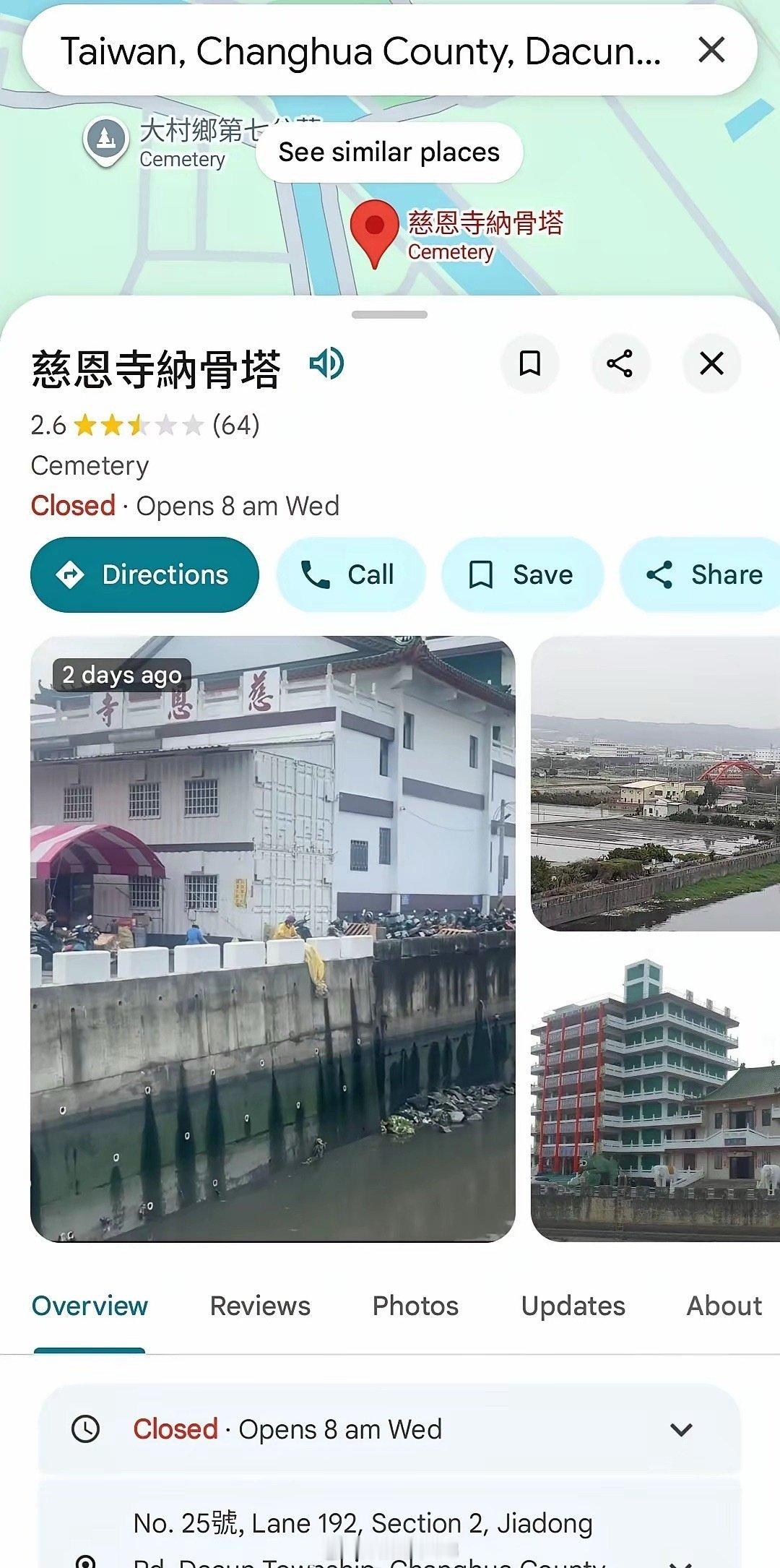
Task: Open the Share icon next to bookmark
Action: click(620, 365)
